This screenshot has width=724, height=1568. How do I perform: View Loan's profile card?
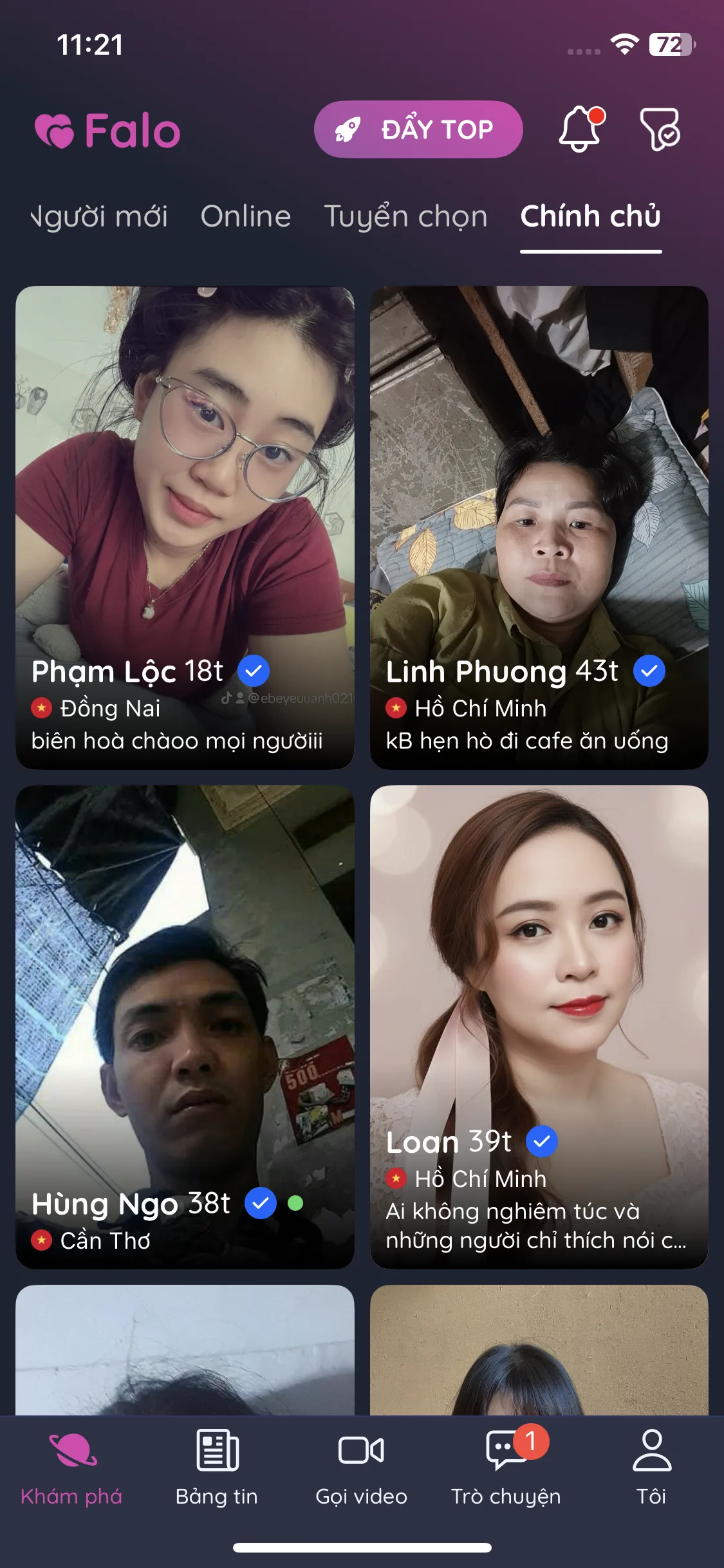click(539, 1027)
